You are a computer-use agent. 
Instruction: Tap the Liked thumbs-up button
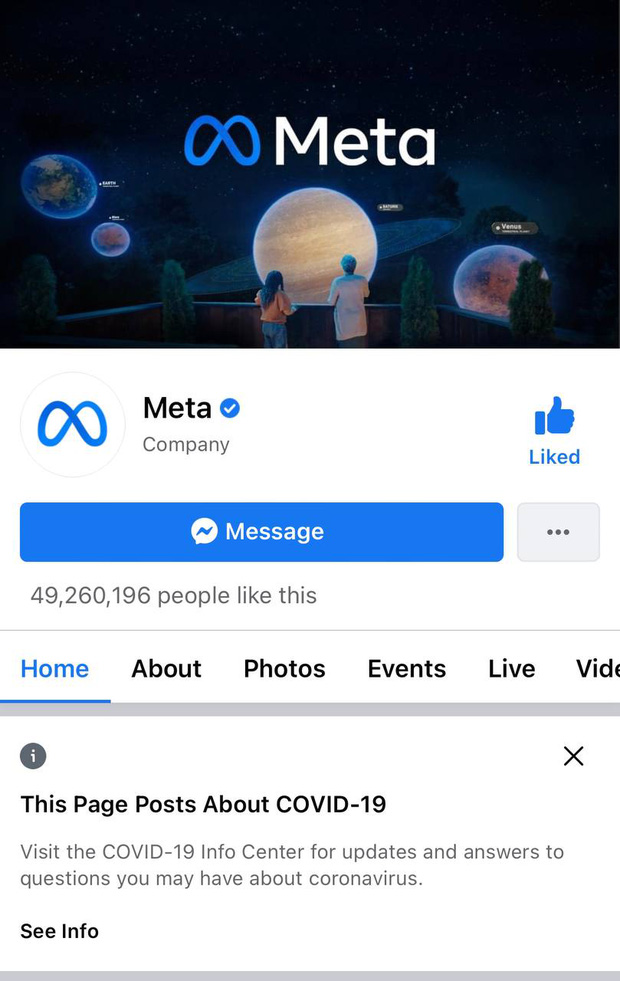pyautogui.click(x=554, y=430)
